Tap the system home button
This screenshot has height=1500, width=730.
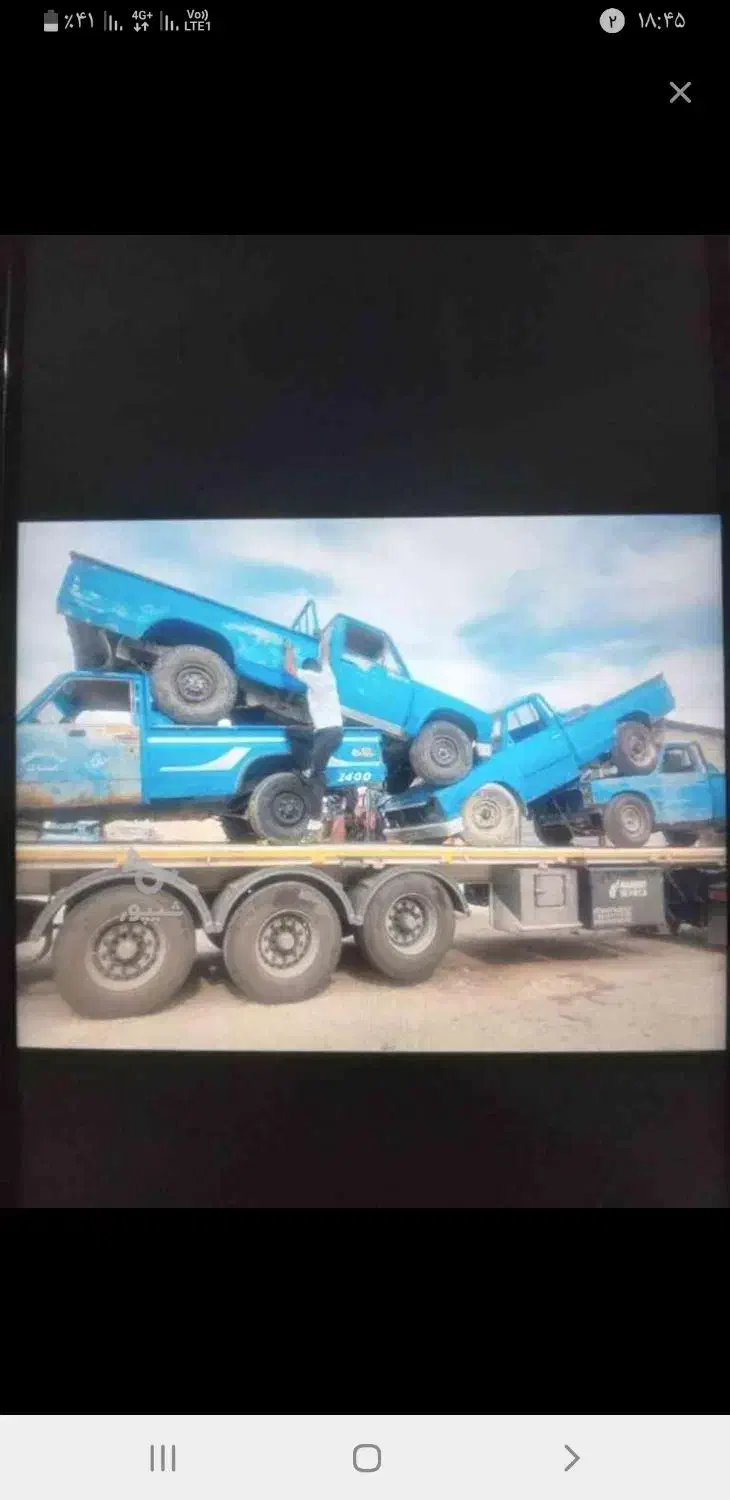click(x=367, y=1458)
